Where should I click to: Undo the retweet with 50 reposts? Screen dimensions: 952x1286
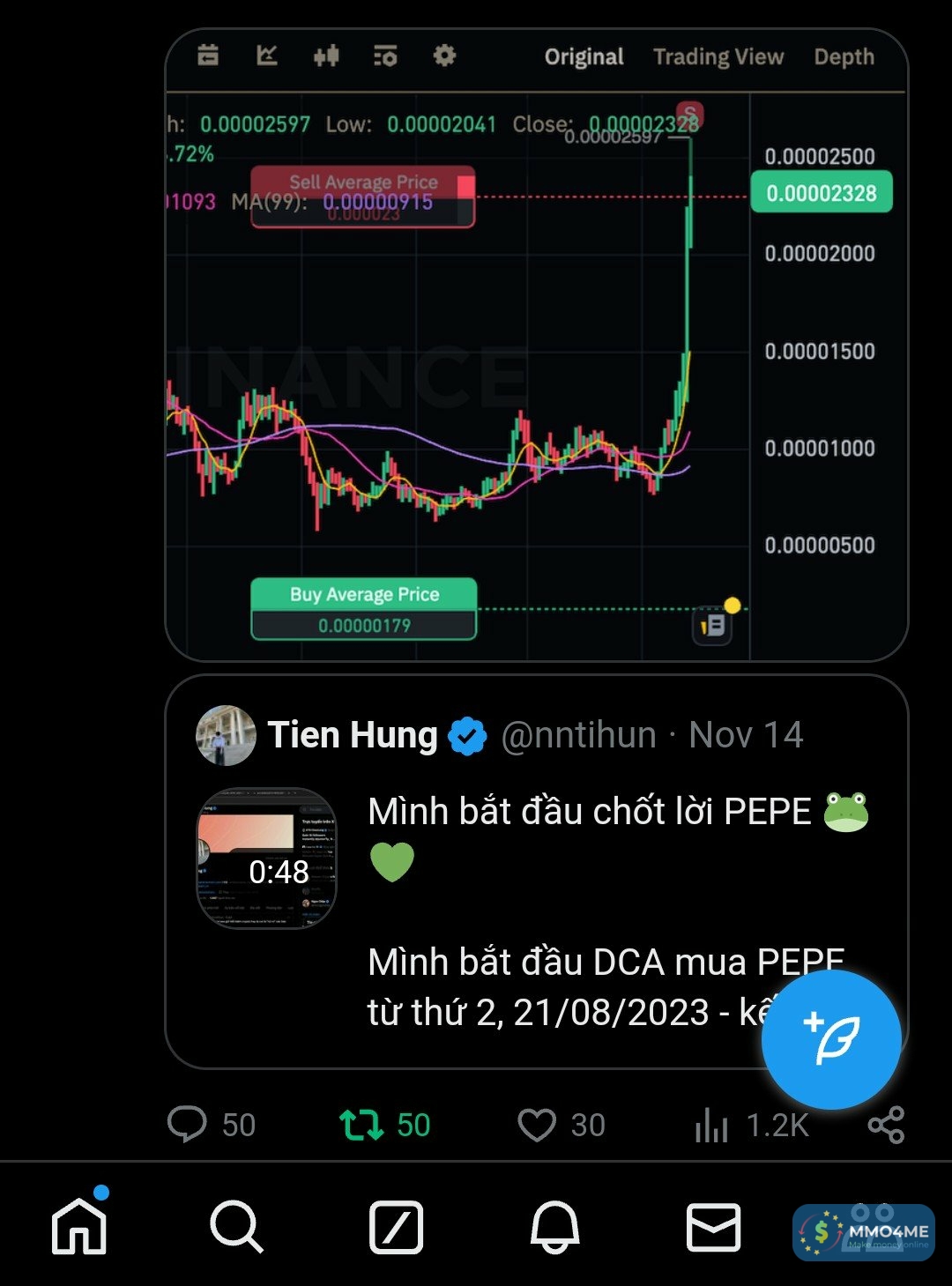362,1125
